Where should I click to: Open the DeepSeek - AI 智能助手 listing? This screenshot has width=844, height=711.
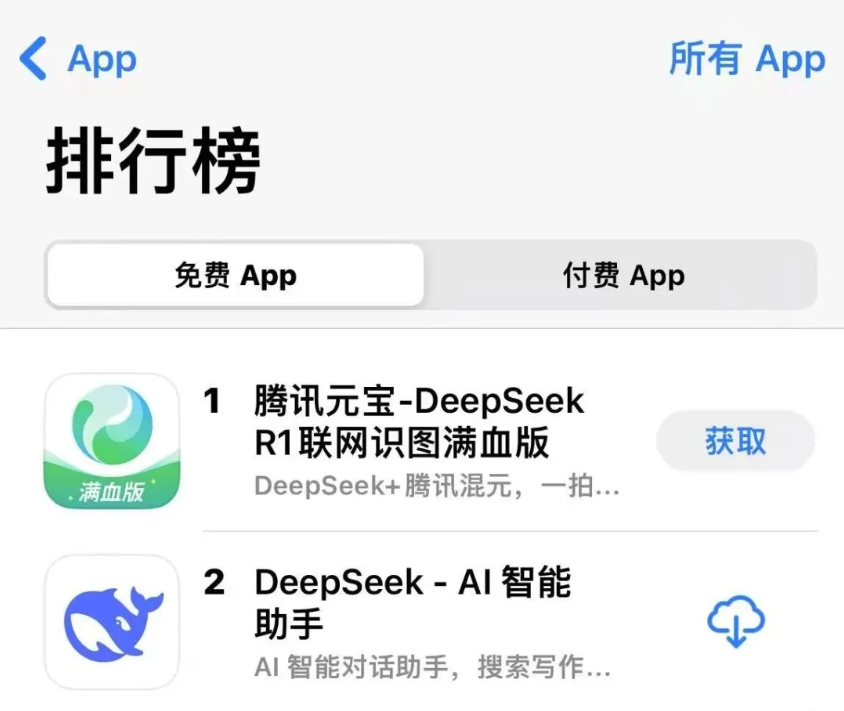(x=412, y=602)
